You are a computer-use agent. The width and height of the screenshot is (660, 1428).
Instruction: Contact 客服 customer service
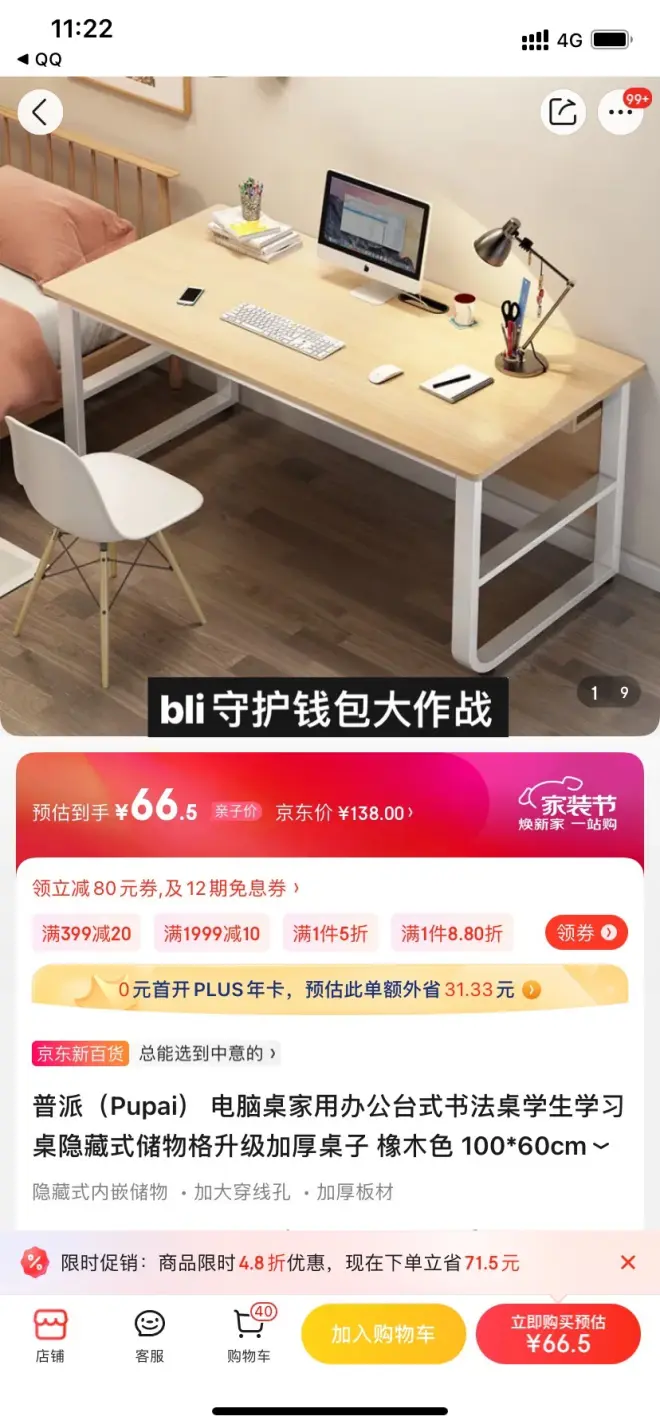[150, 1335]
